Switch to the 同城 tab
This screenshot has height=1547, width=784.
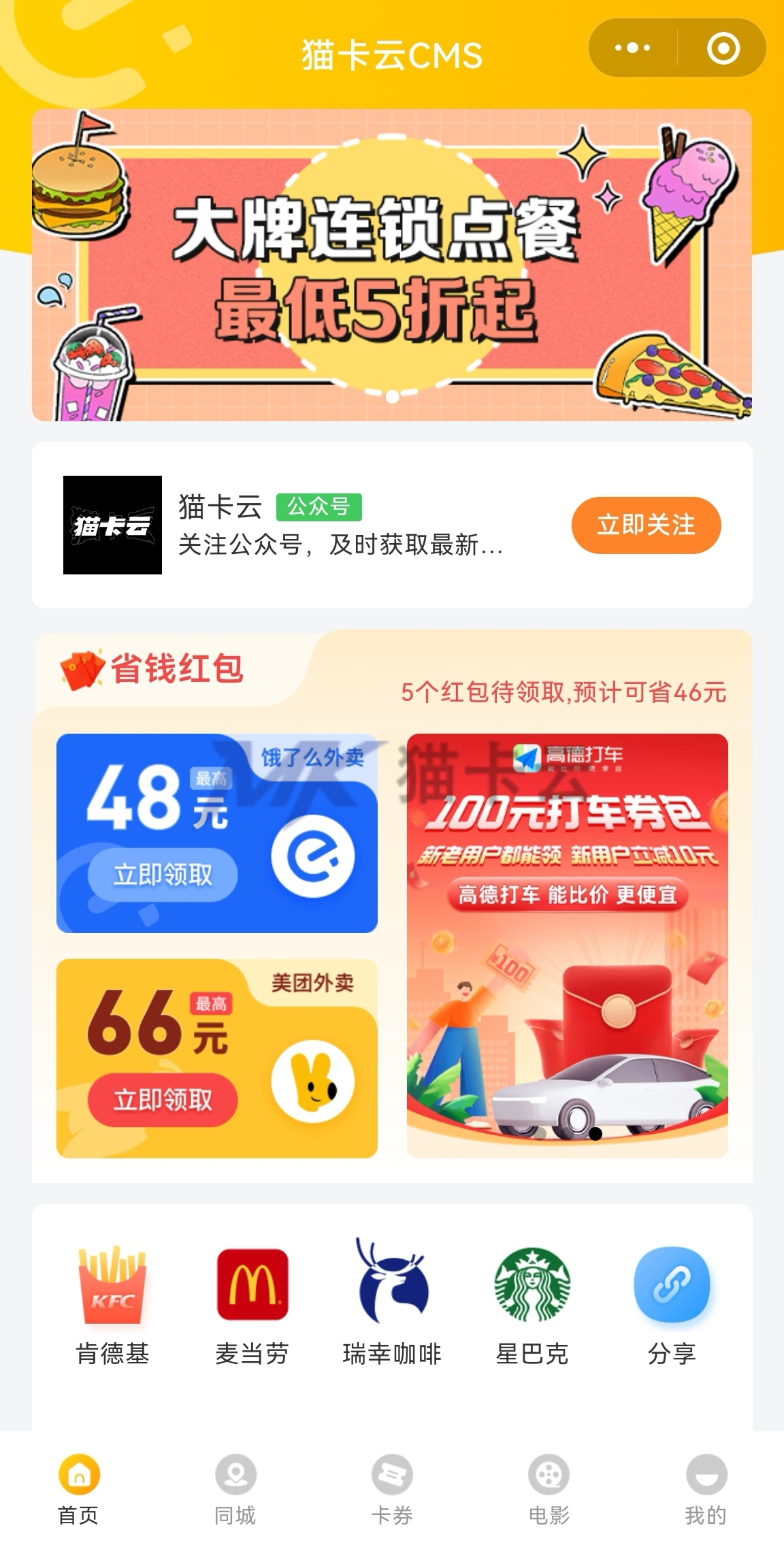coord(235,1490)
